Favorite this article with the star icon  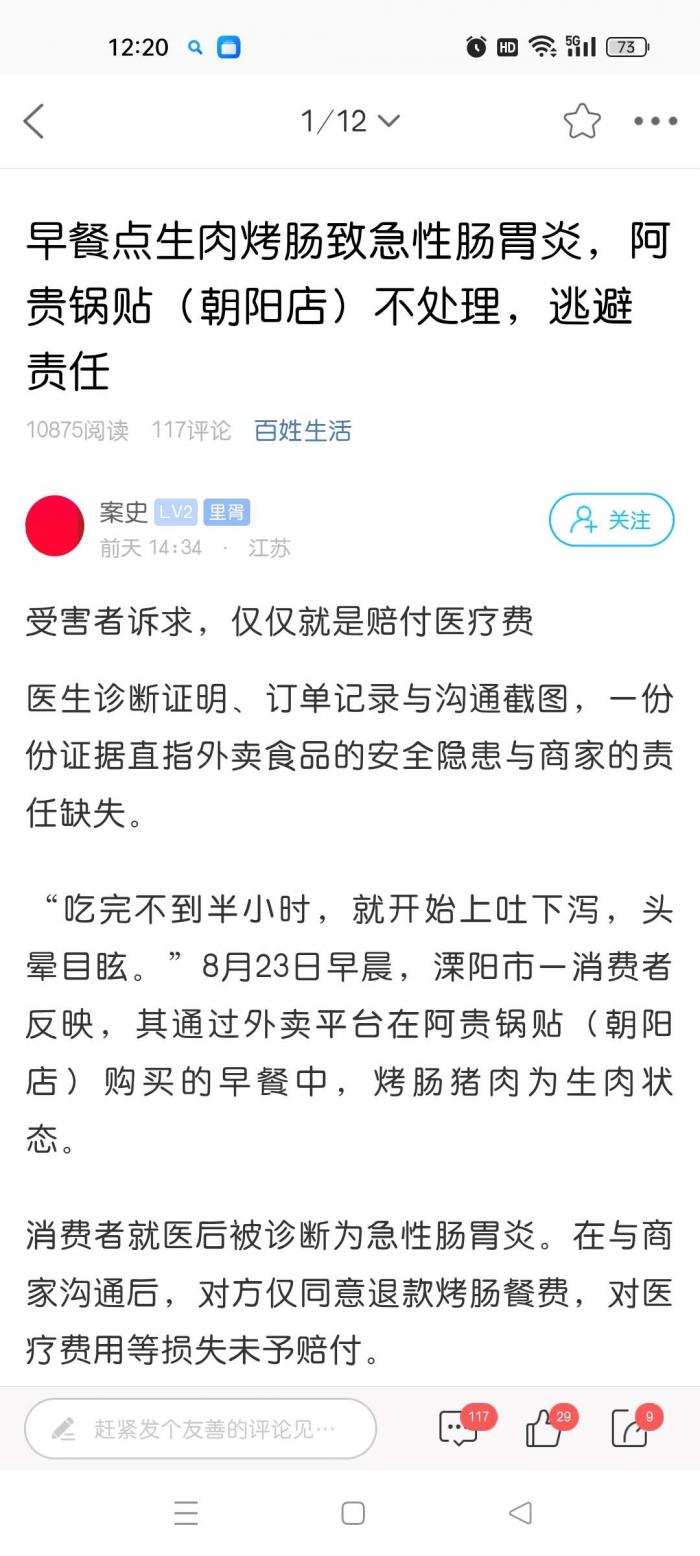click(x=581, y=122)
